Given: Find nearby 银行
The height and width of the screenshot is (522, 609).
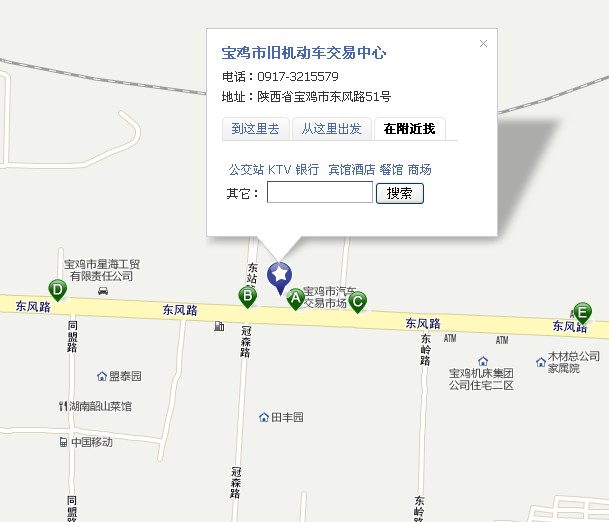Looking at the screenshot, I should pyautogui.click(x=307, y=170).
